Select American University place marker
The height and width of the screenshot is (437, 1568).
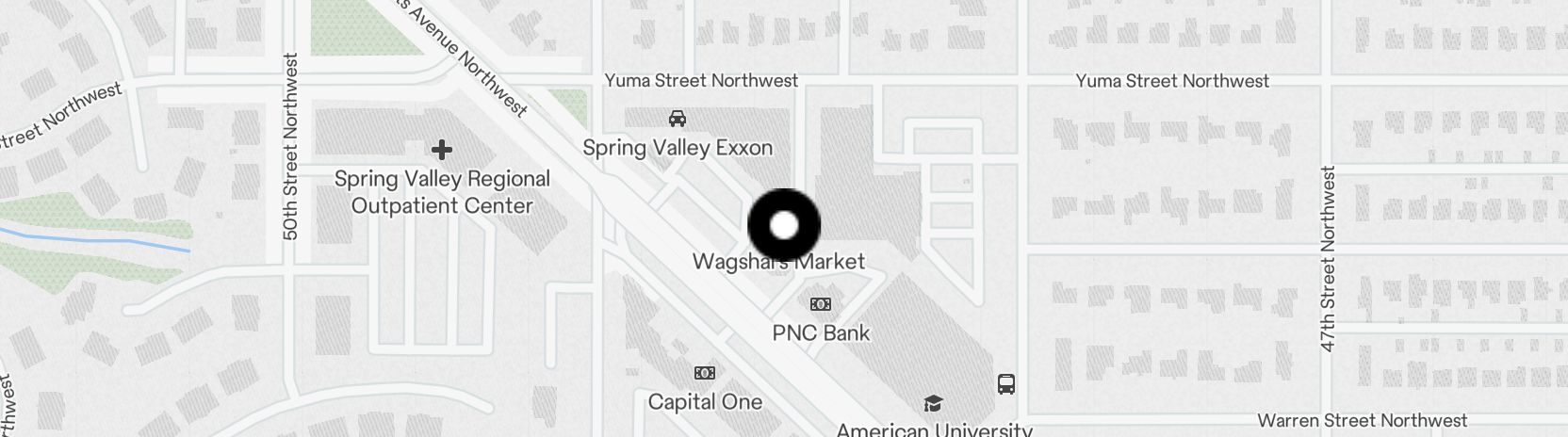932,405
